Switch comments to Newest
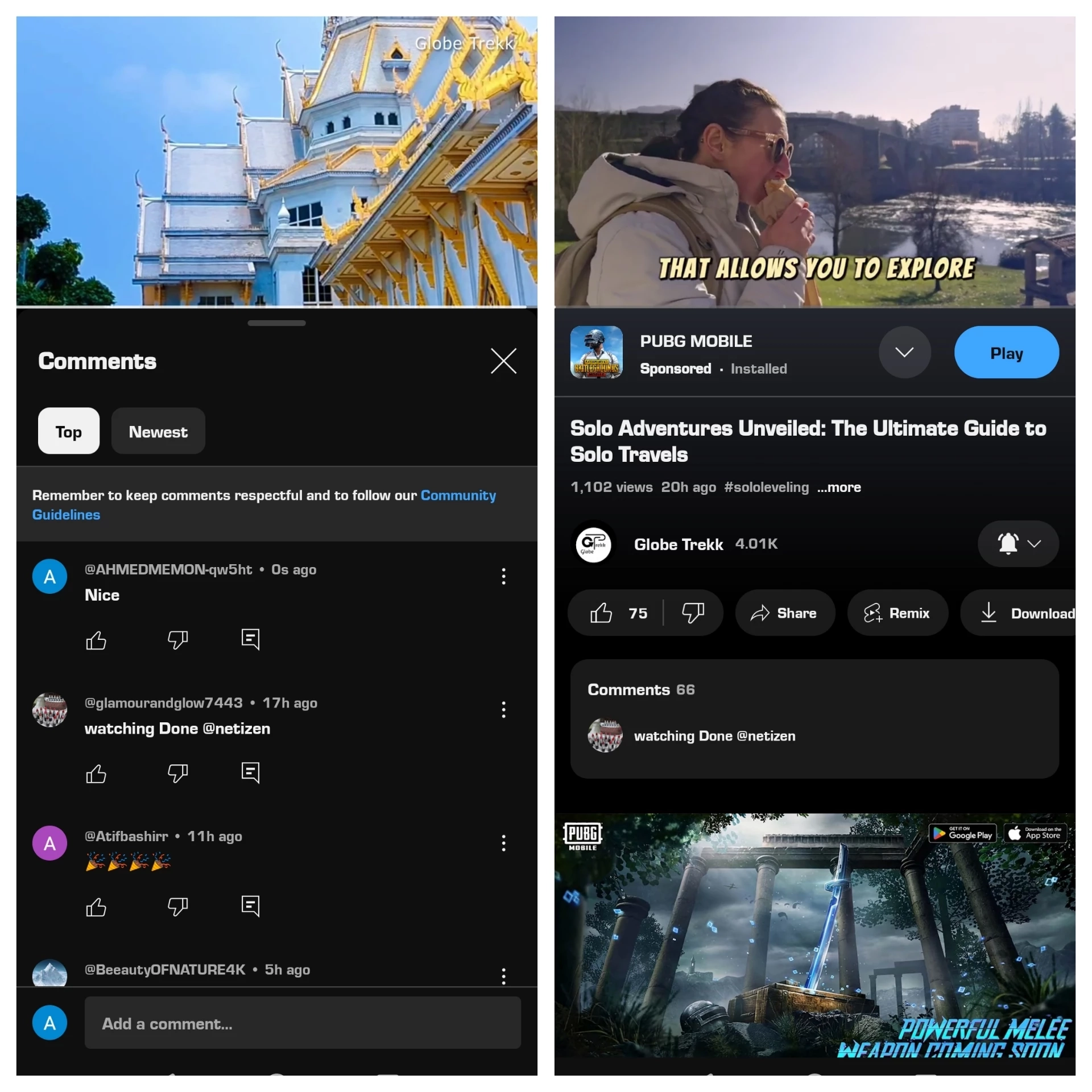The width and height of the screenshot is (1092, 1092). pyautogui.click(x=158, y=431)
